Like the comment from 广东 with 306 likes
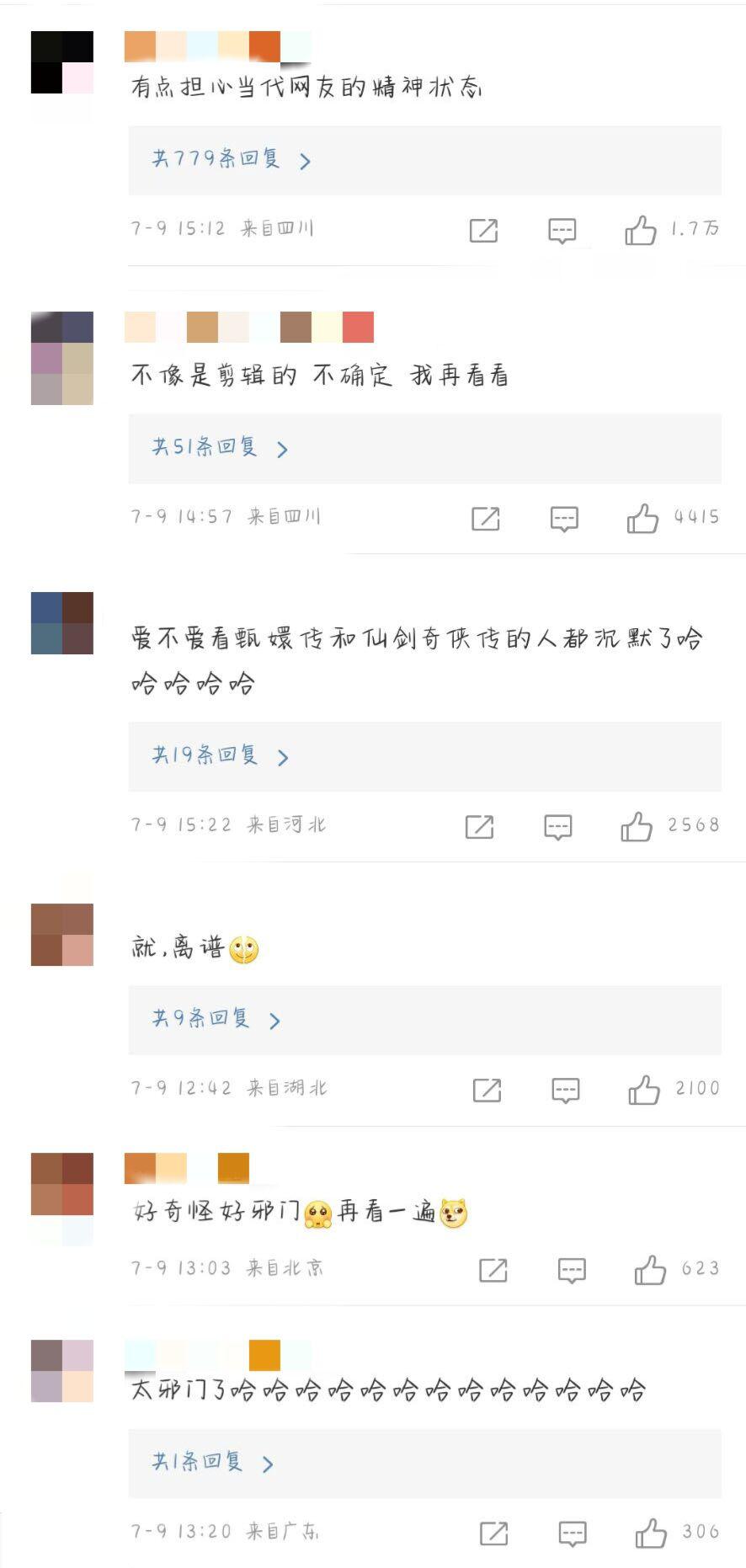 point(651,1533)
